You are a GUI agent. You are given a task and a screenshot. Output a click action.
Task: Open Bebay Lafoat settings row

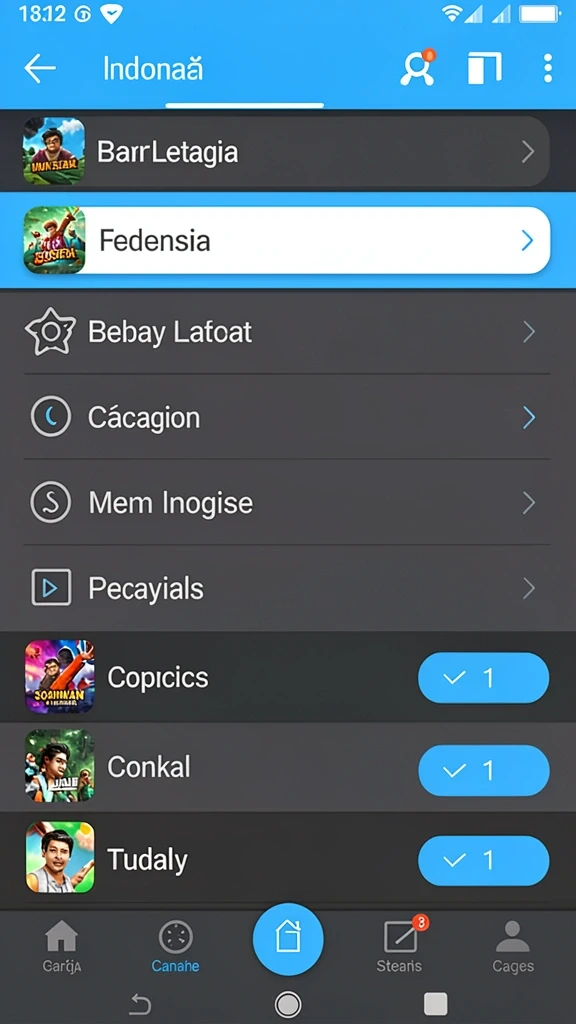(287, 332)
